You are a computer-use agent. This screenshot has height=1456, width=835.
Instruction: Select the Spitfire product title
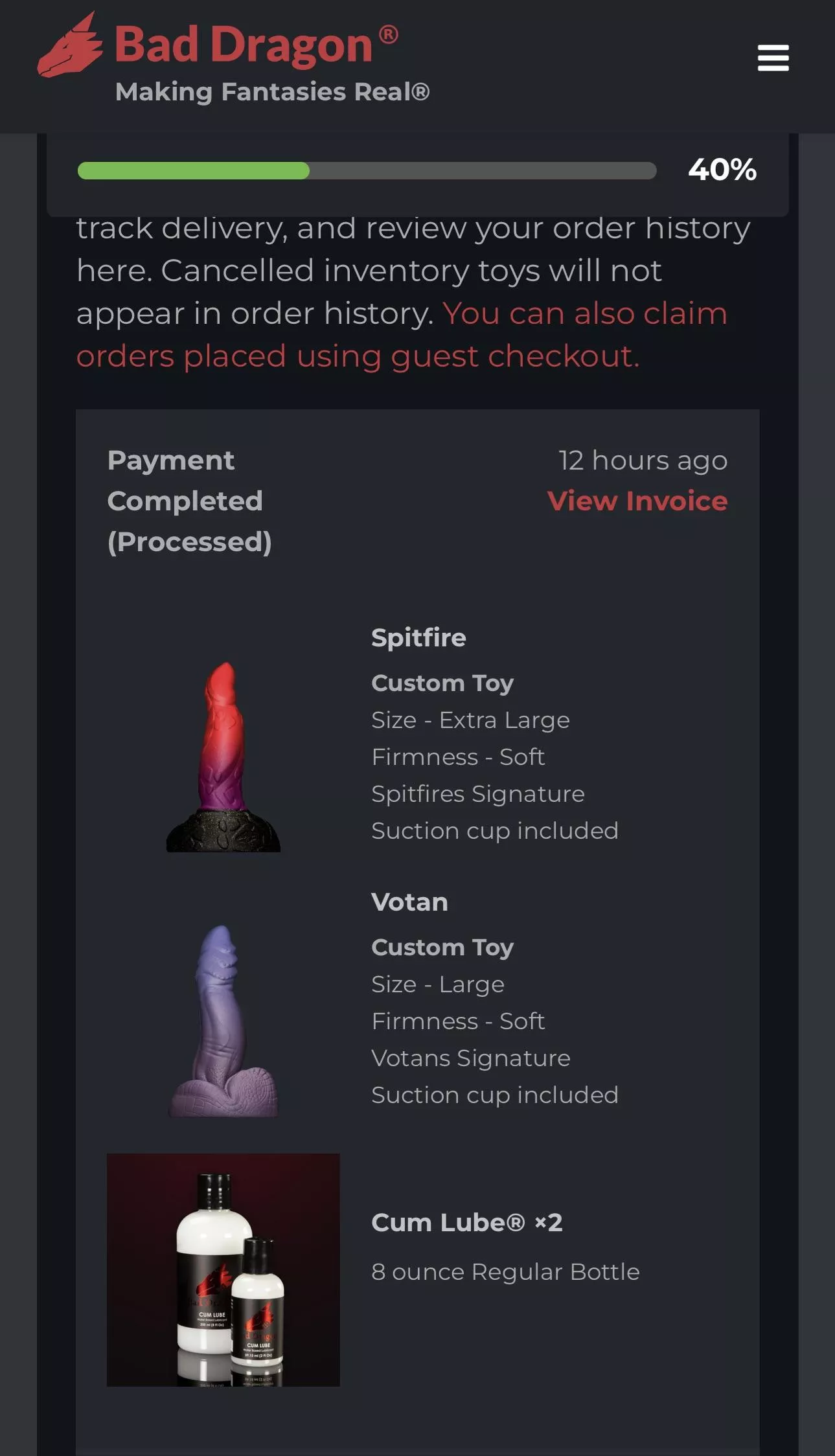(418, 637)
